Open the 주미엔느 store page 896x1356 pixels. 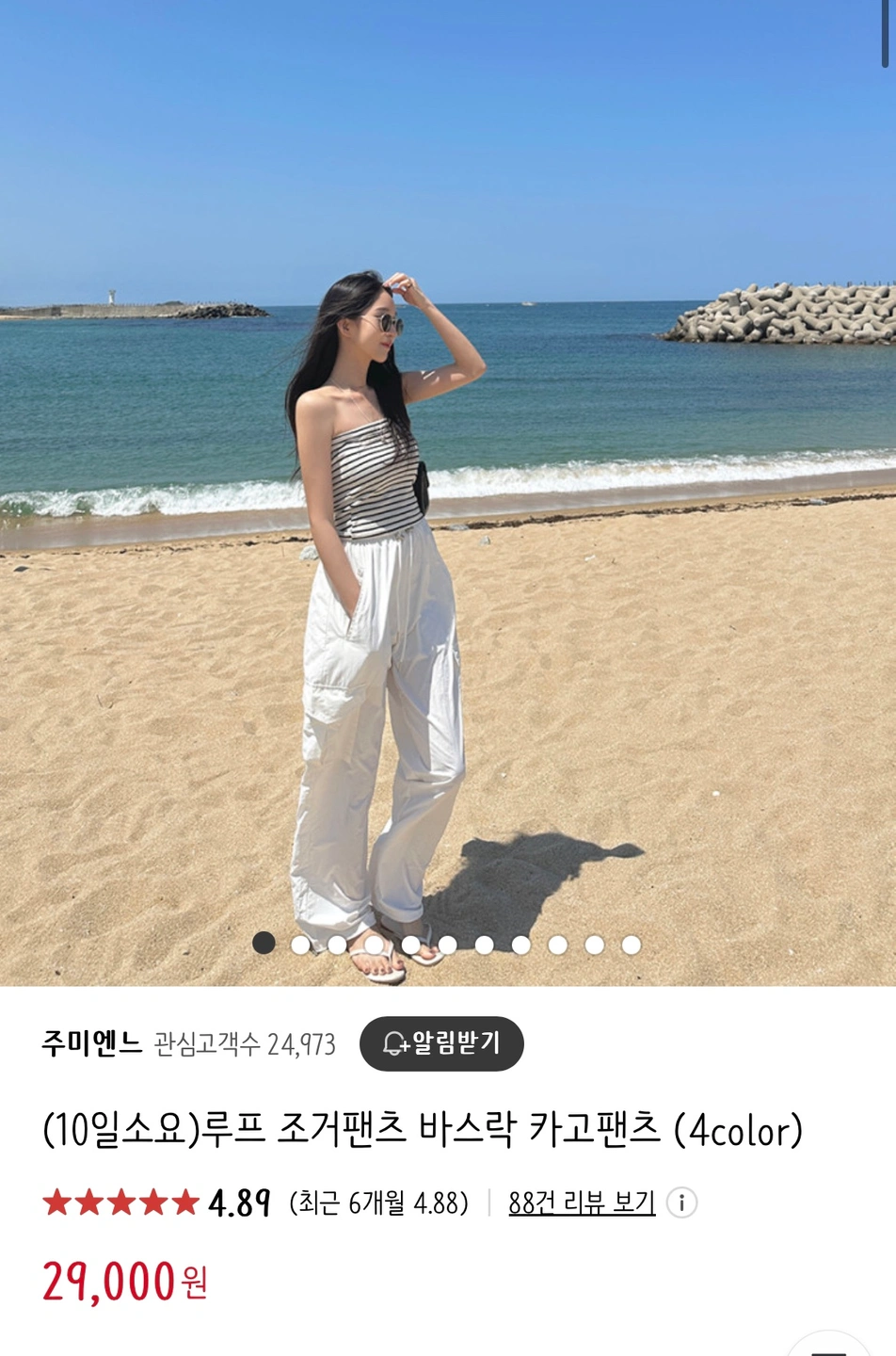91,1043
